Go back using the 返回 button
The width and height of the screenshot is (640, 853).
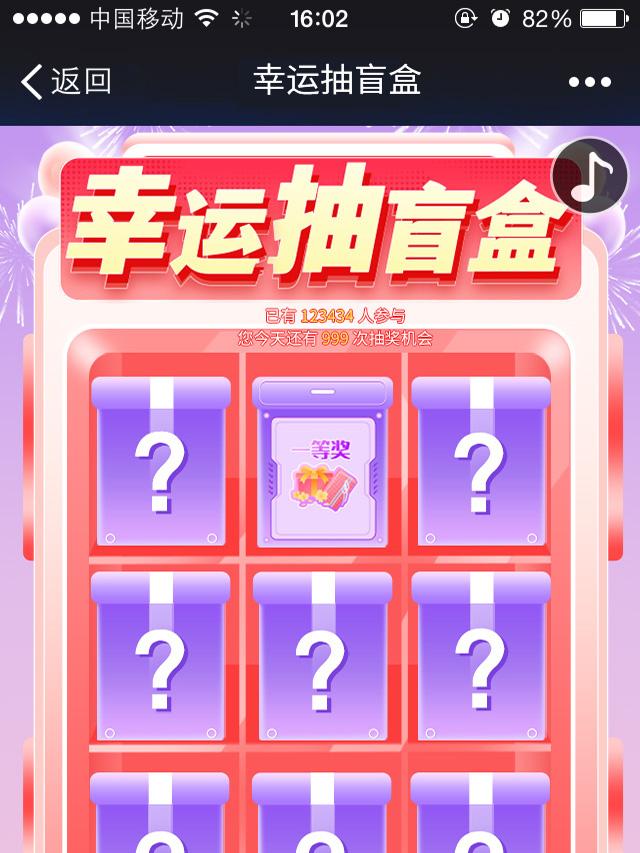66,81
